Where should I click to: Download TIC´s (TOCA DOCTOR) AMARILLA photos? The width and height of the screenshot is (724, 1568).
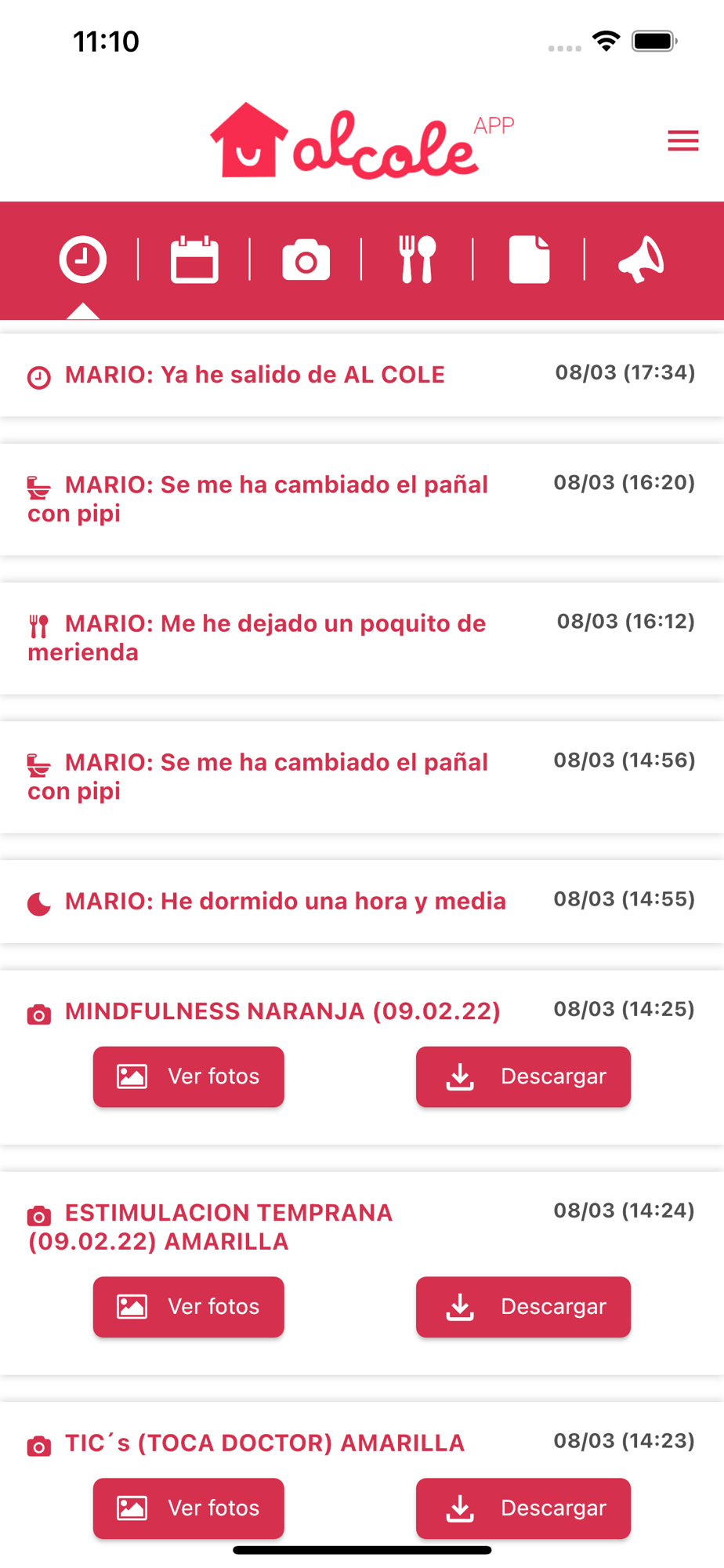[523, 1508]
